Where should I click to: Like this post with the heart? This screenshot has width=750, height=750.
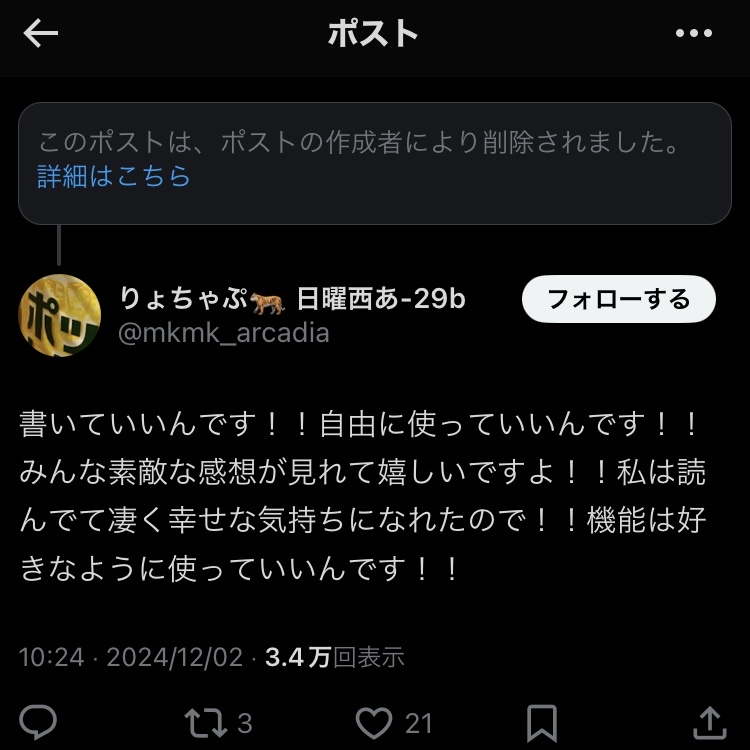(375, 722)
